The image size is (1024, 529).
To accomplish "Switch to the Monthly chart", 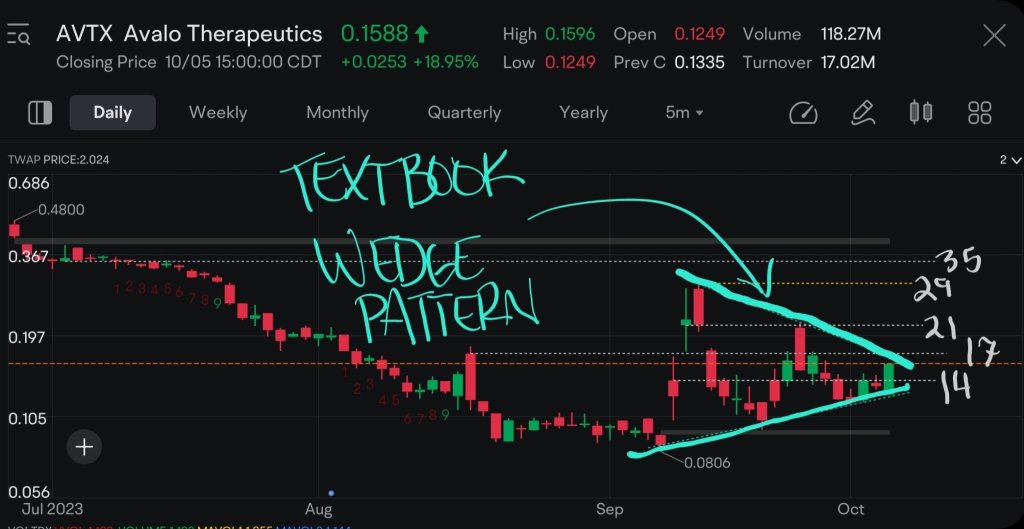I will pos(337,112).
